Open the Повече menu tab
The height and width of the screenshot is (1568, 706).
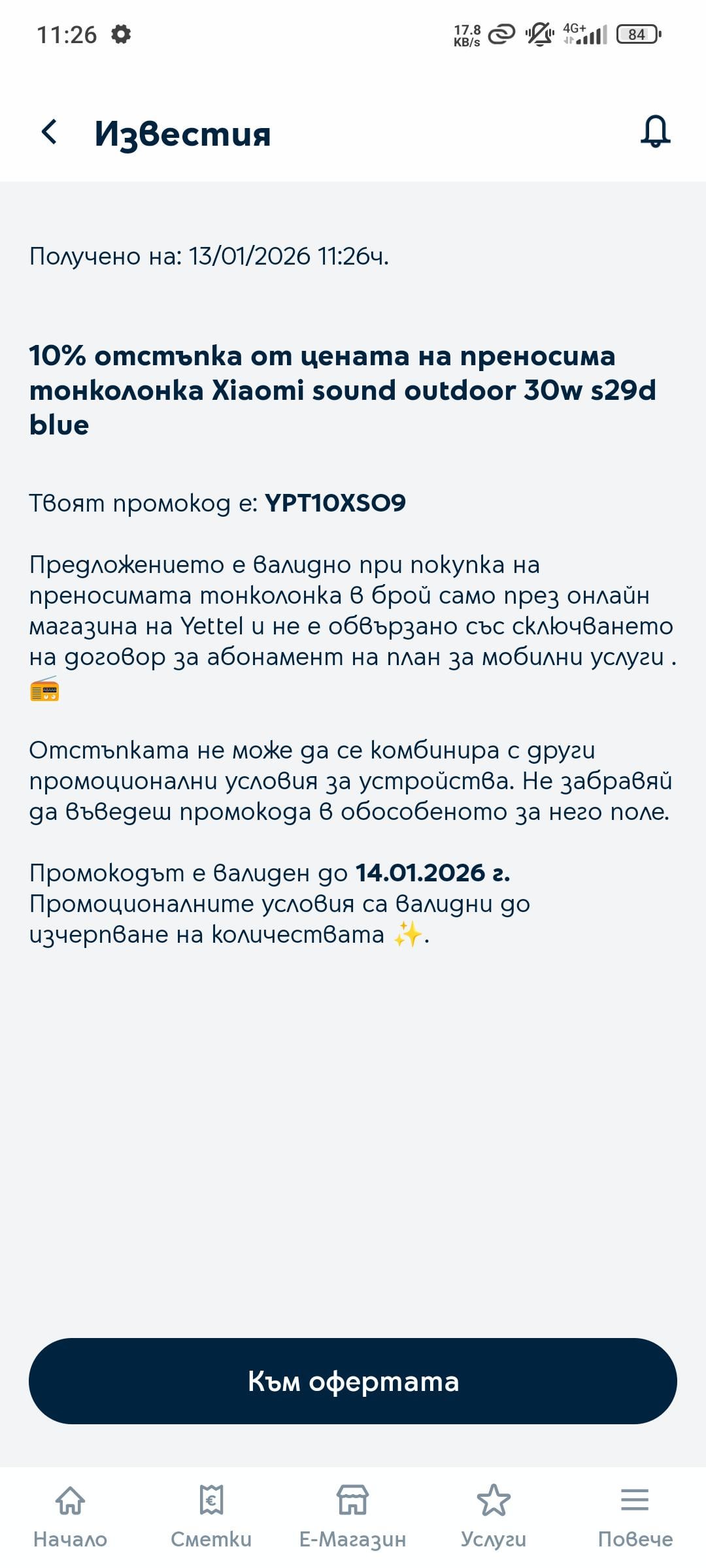click(x=635, y=1516)
